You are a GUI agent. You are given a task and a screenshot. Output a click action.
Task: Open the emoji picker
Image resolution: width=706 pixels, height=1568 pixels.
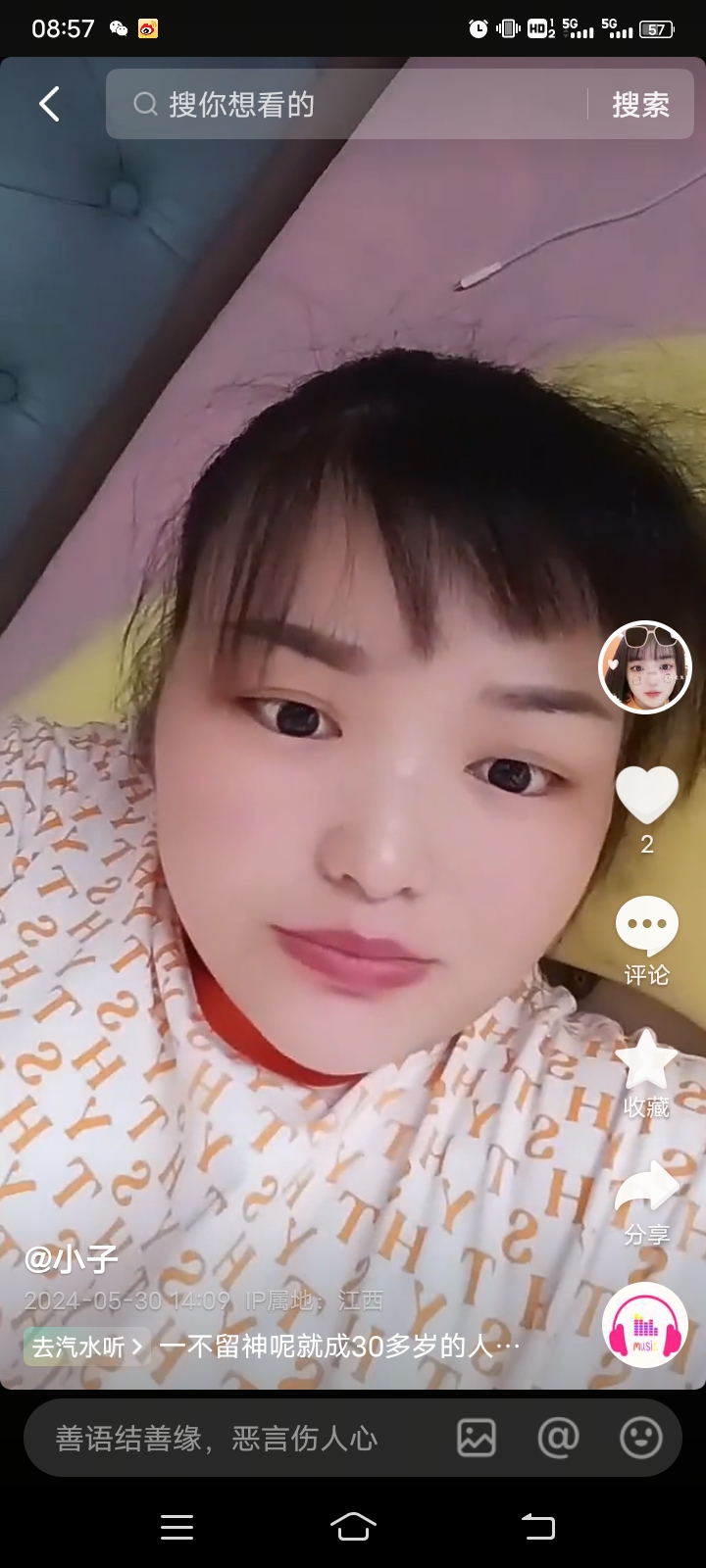[x=640, y=1439]
